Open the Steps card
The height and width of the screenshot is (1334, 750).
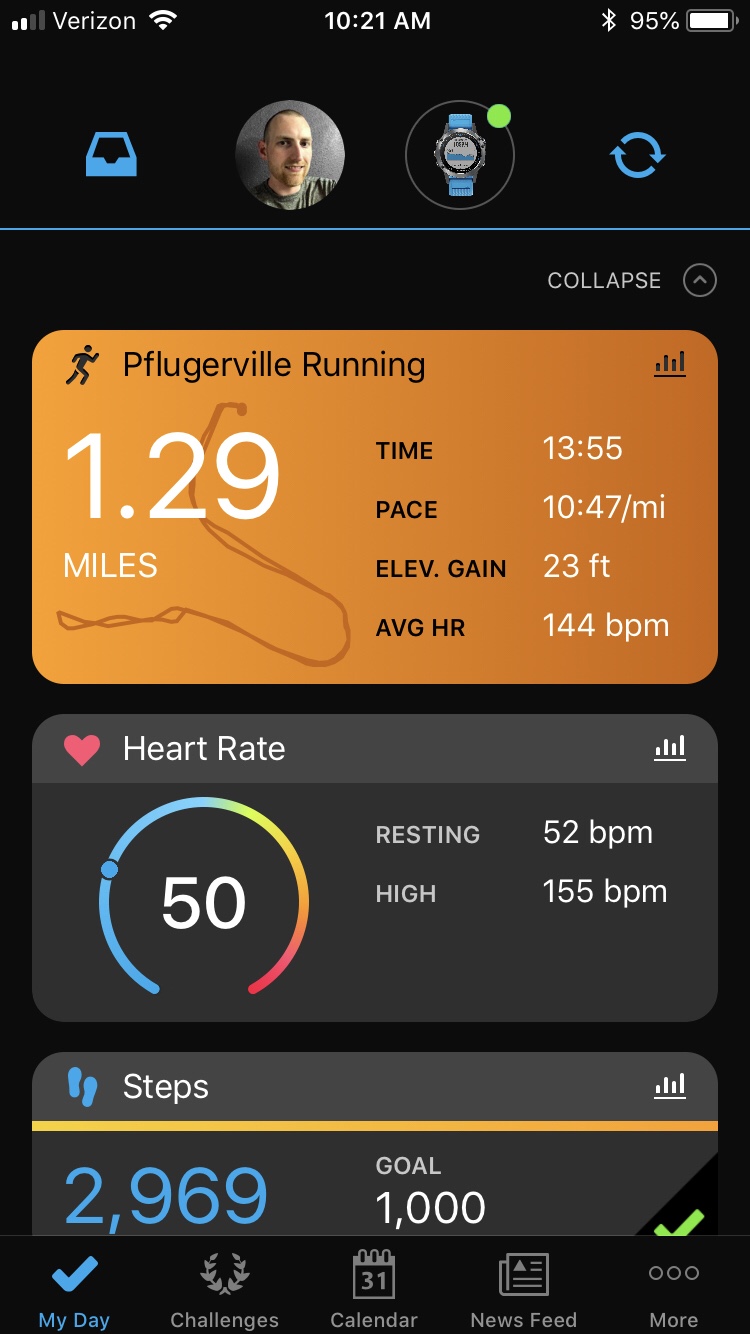point(375,1143)
